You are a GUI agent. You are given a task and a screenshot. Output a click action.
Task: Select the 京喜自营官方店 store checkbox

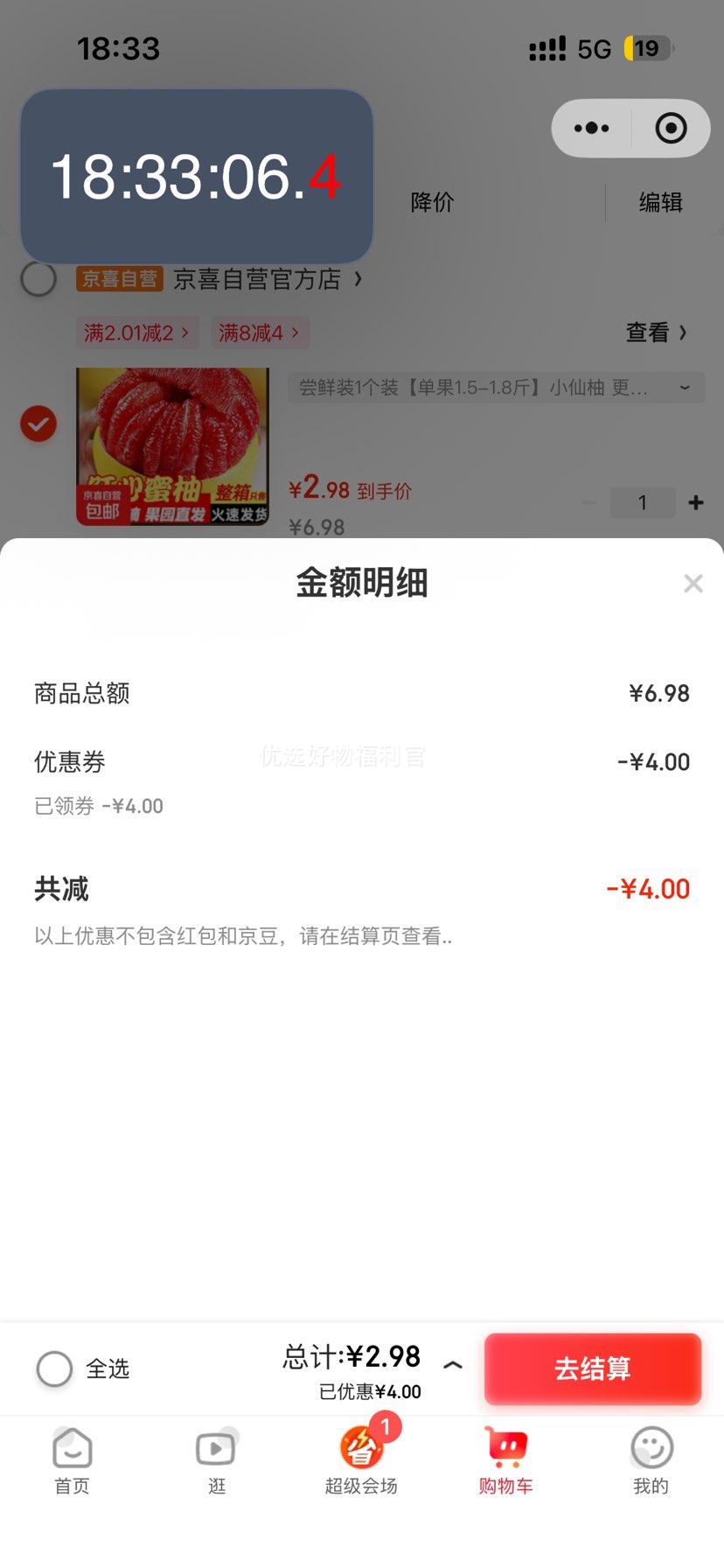click(x=38, y=279)
